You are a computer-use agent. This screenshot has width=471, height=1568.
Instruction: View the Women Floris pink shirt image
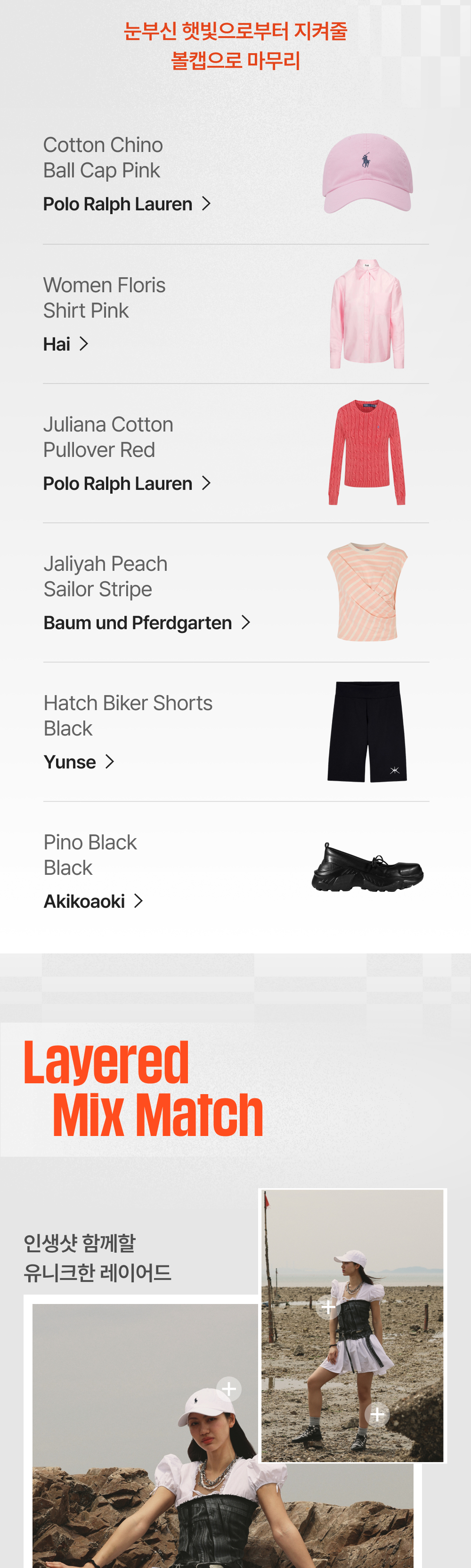(x=367, y=314)
